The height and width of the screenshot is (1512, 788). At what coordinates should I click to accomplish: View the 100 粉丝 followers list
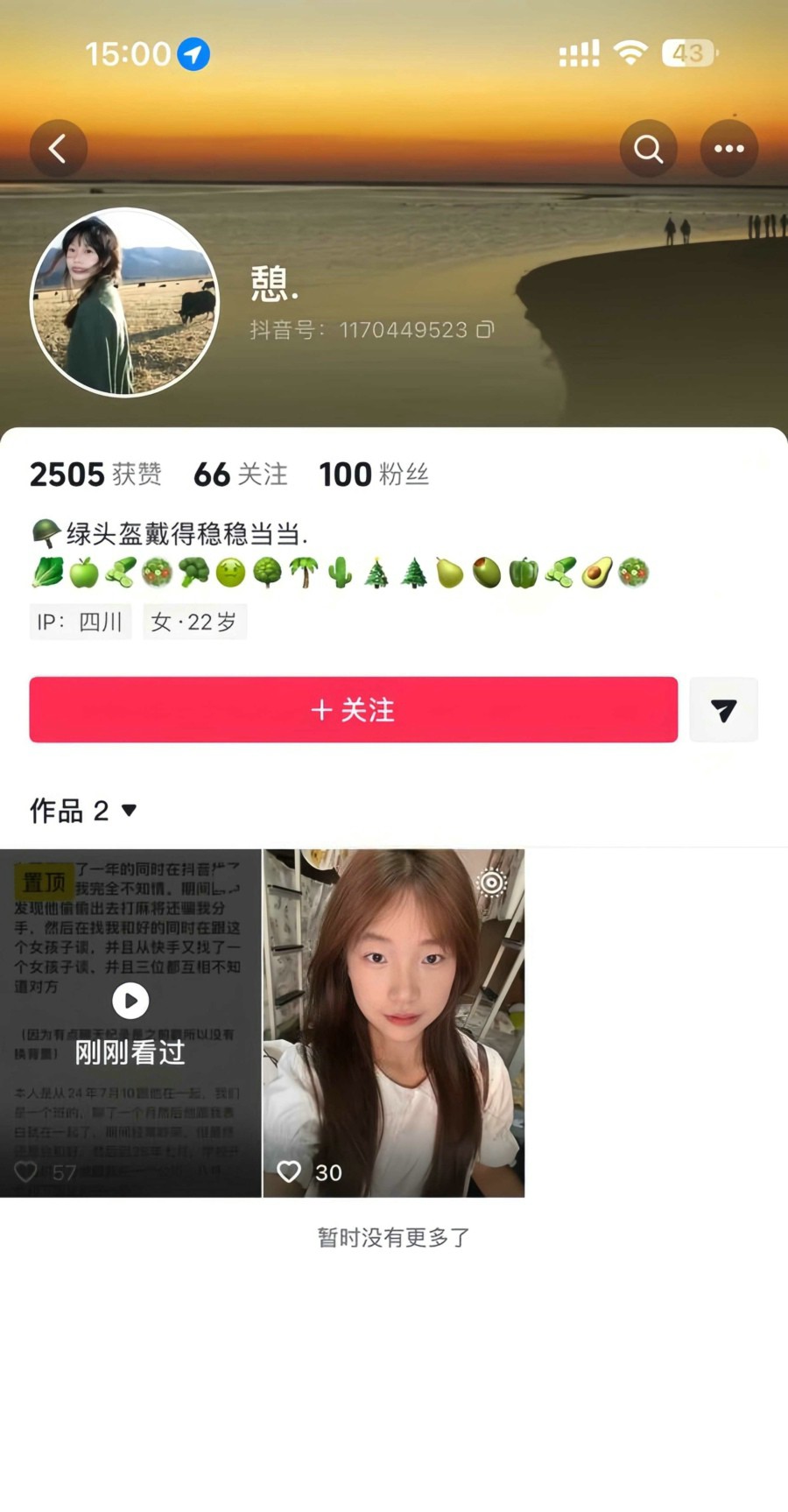[374, 475]
